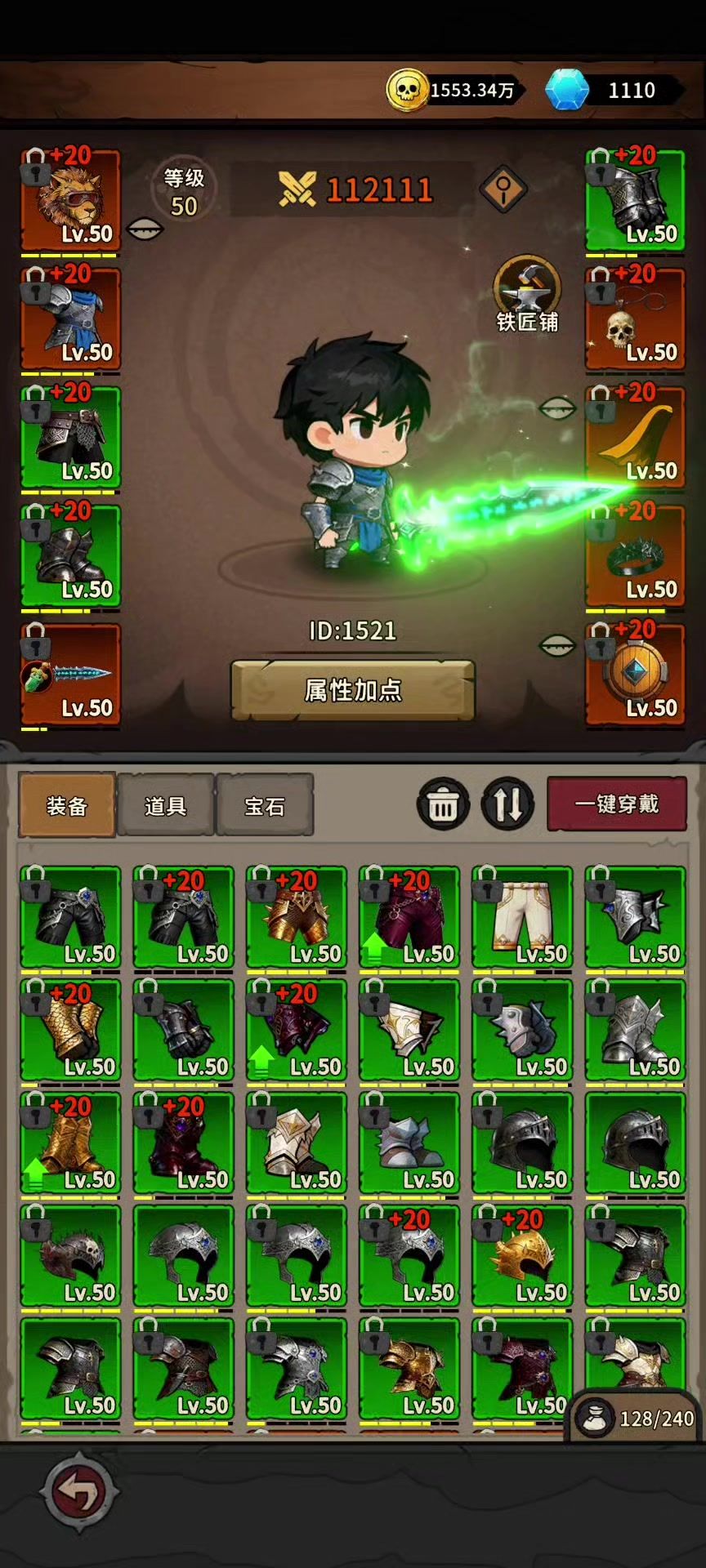
Task: Select the white pants in inventory
Action: [x=522, y=917]
